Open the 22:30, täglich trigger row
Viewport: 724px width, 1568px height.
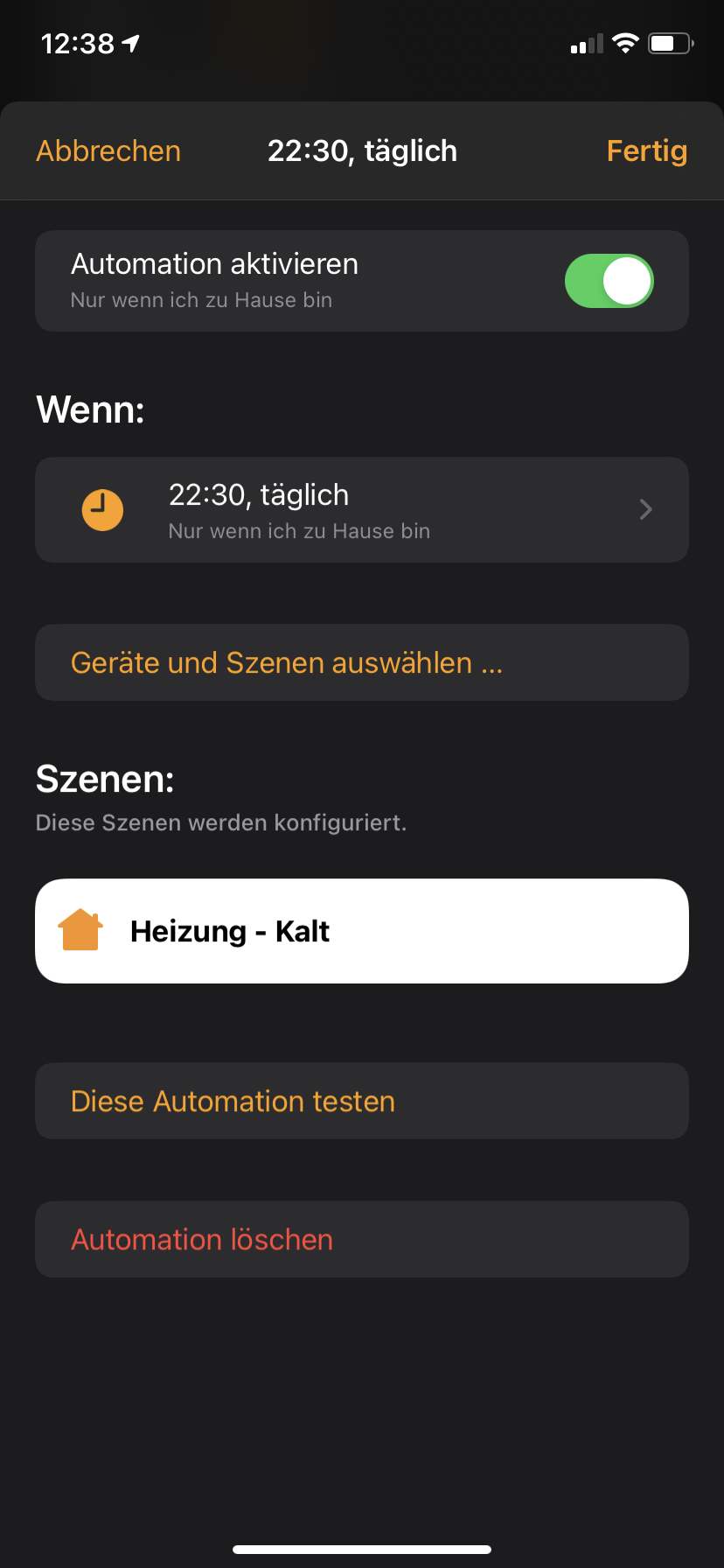click(362, 509)
